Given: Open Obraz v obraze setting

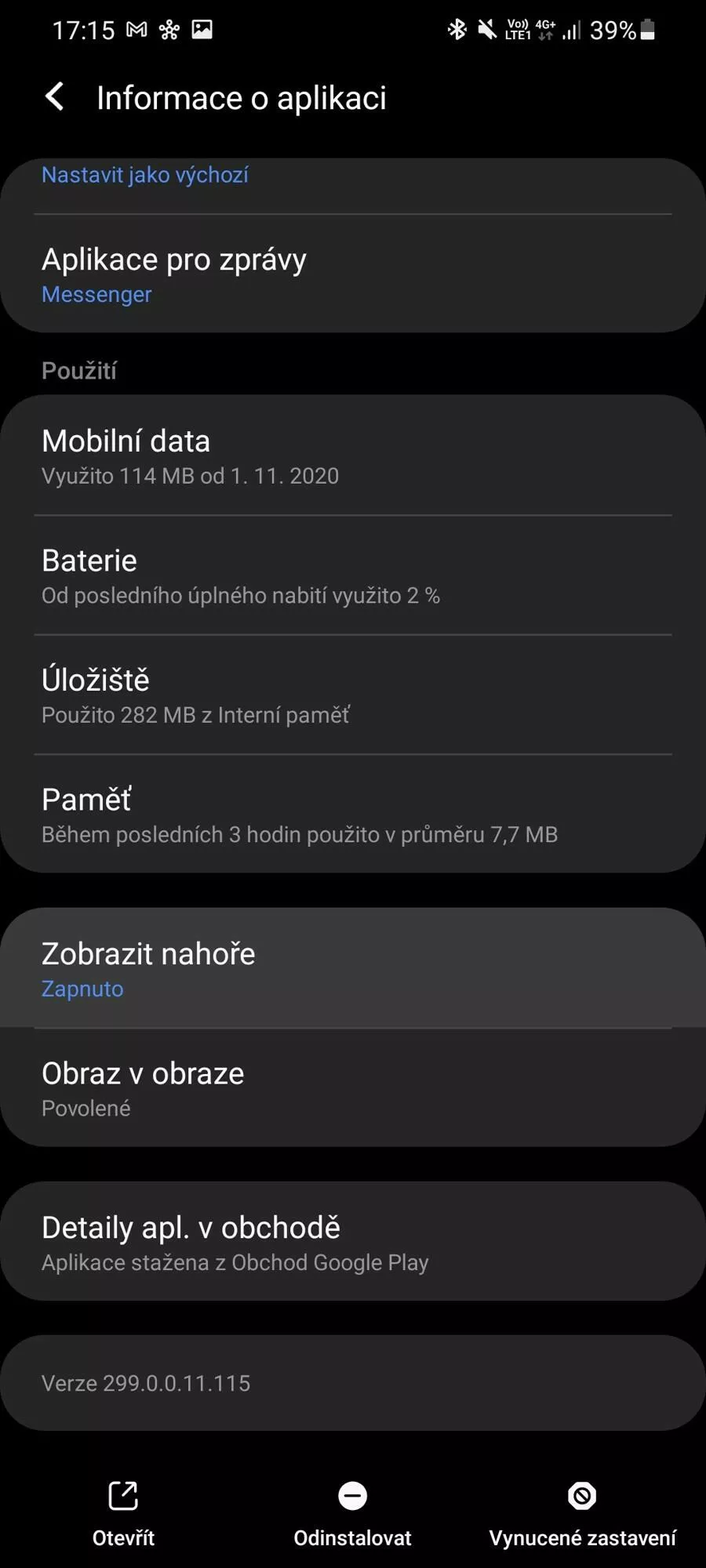Looking at the screenshot, I should coord(353,1088).
